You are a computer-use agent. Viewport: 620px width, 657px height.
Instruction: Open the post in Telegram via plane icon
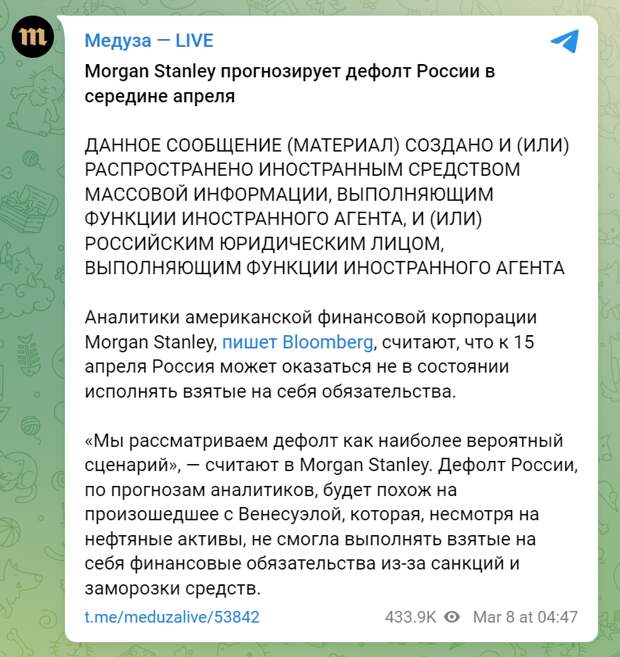point(564,41)
